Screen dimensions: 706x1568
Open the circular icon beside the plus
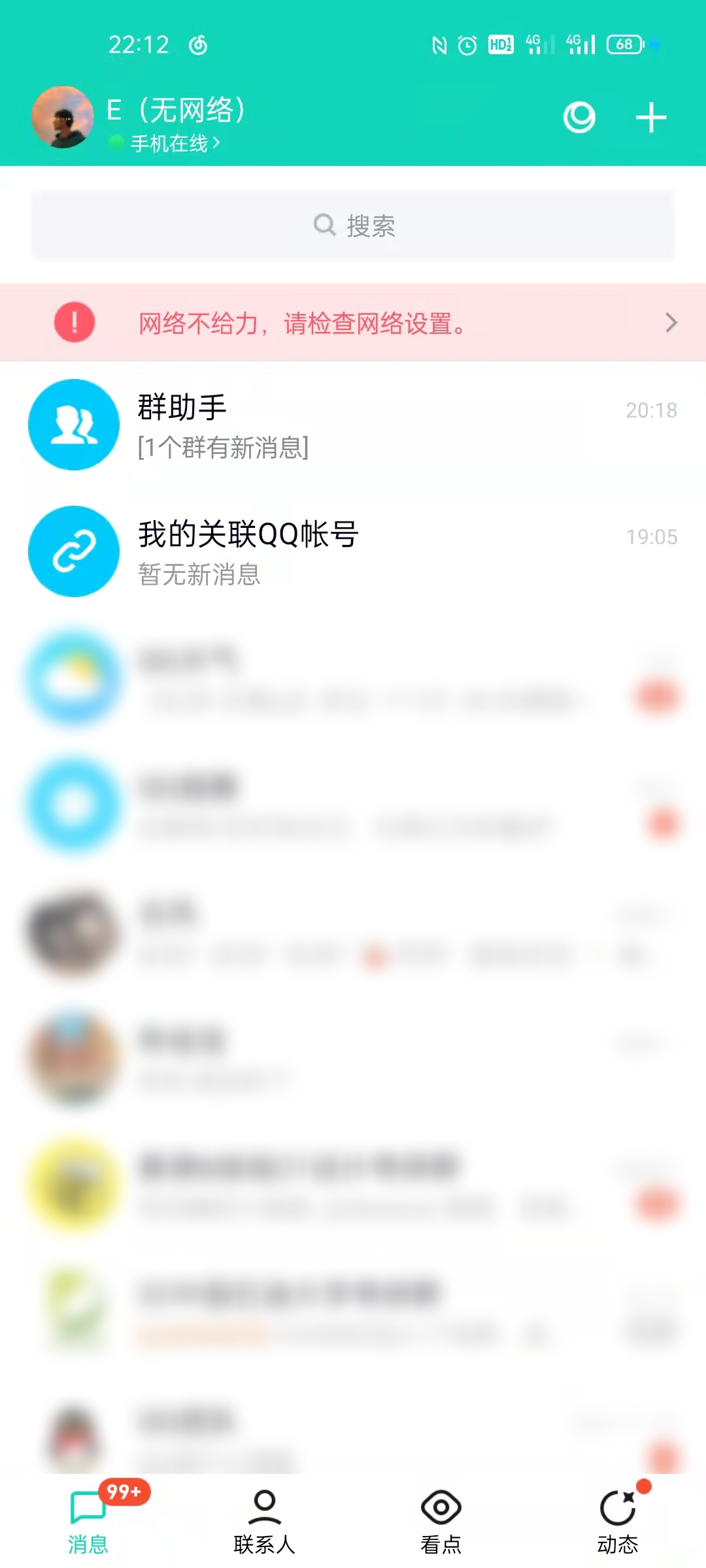[x=579, y=118]
